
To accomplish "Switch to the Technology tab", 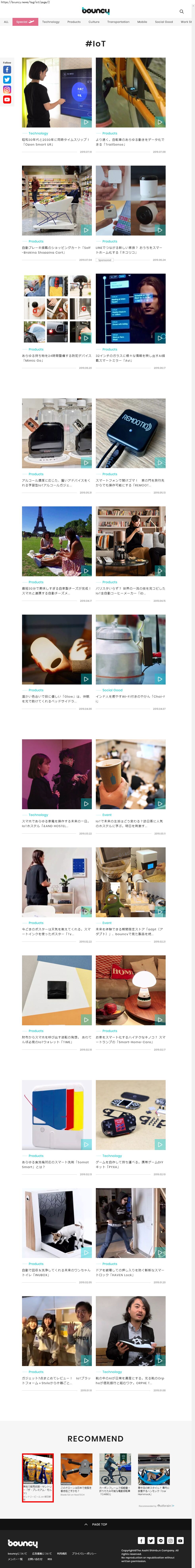I will (50, 22).
